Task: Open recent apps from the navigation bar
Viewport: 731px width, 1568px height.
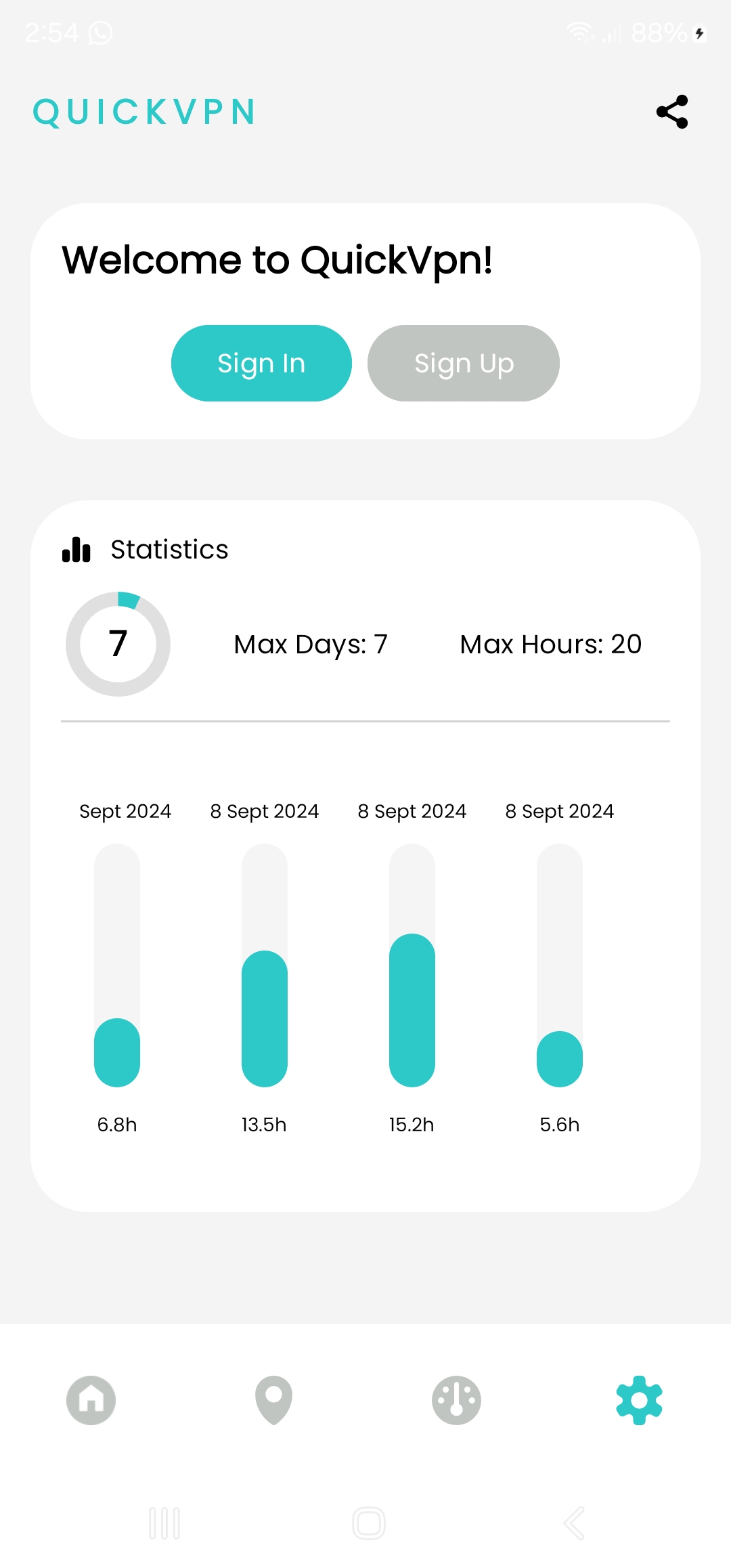Action: tap(164, 1523)
